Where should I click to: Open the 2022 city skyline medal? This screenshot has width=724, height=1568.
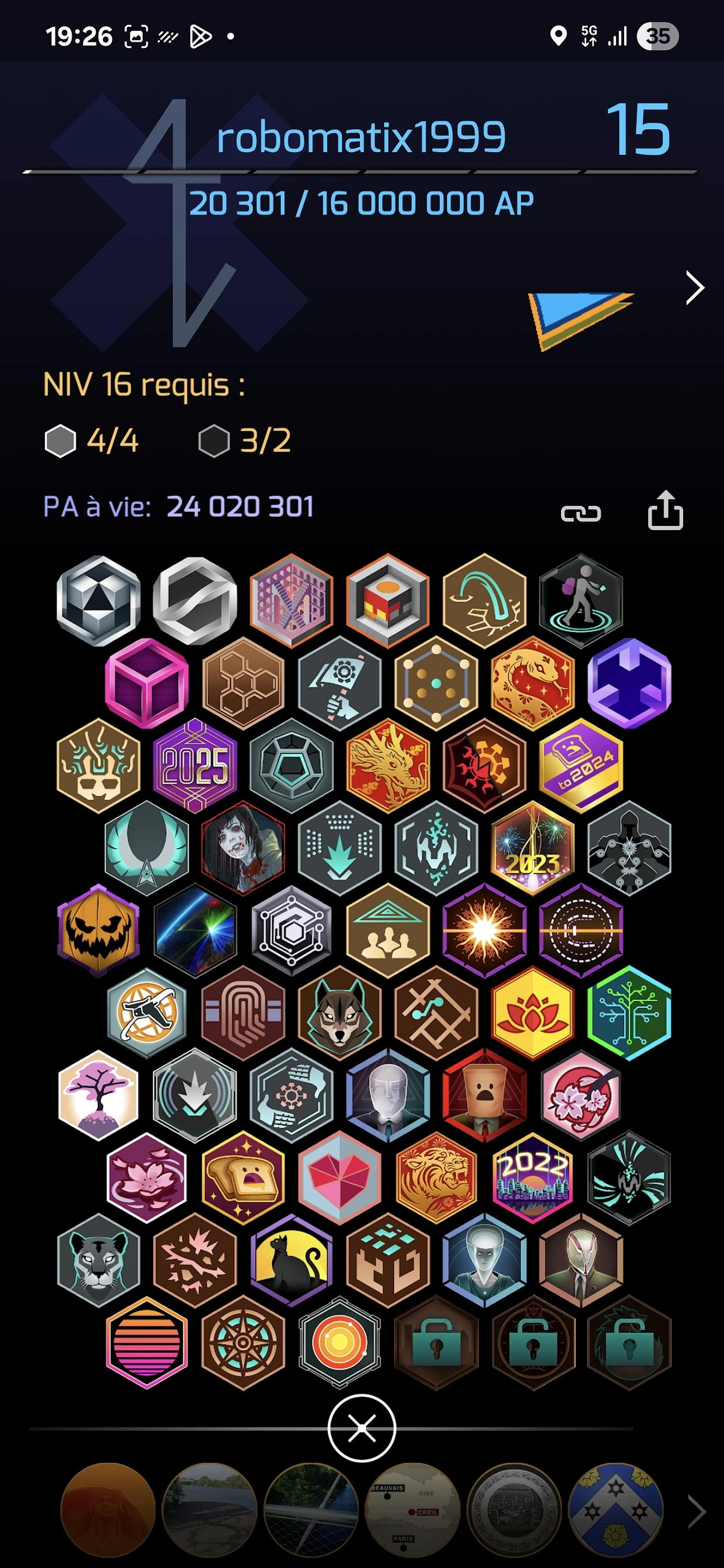coord(533,1178)
